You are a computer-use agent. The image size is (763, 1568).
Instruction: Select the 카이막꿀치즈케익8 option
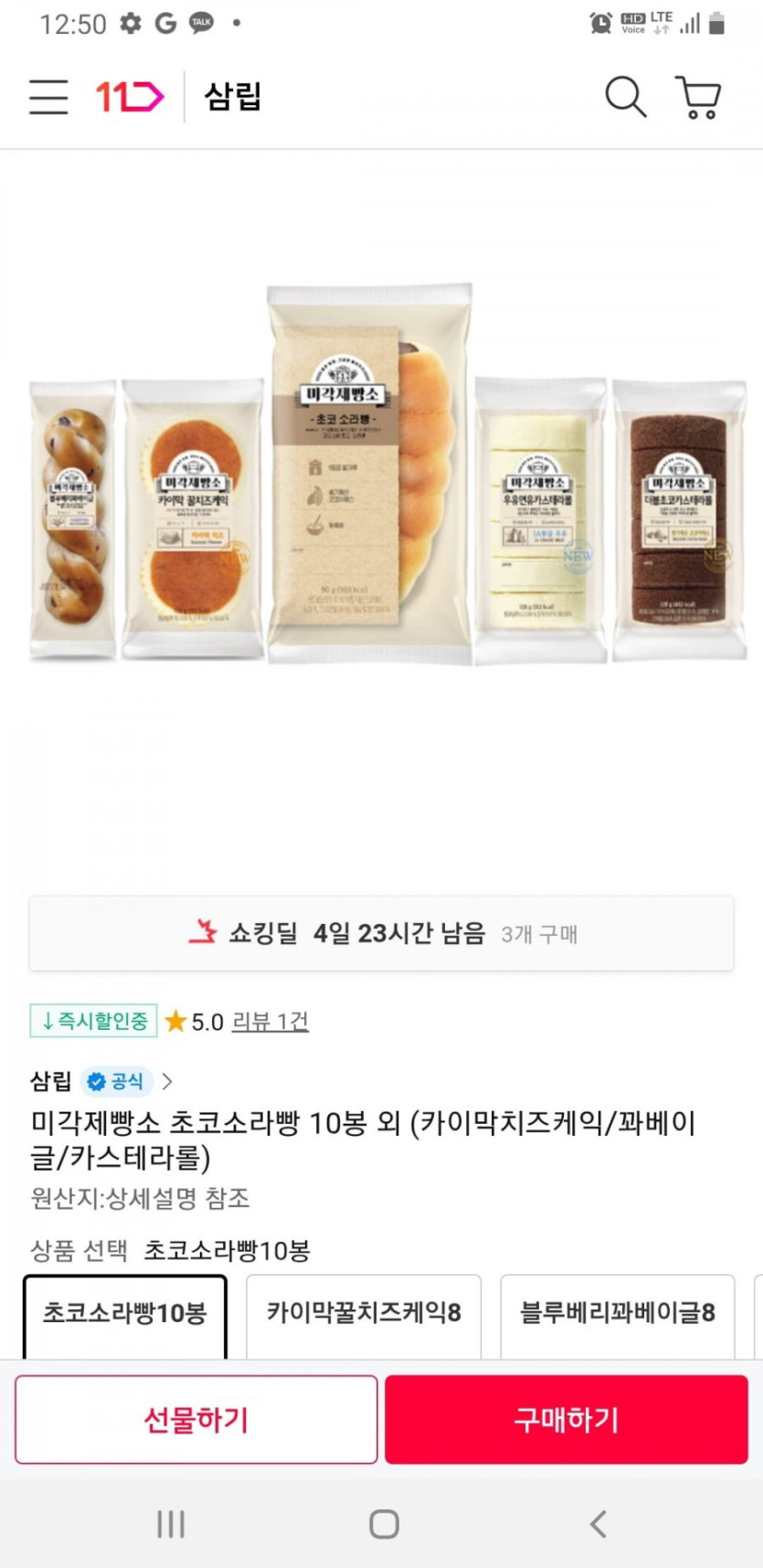point(364,1313)
